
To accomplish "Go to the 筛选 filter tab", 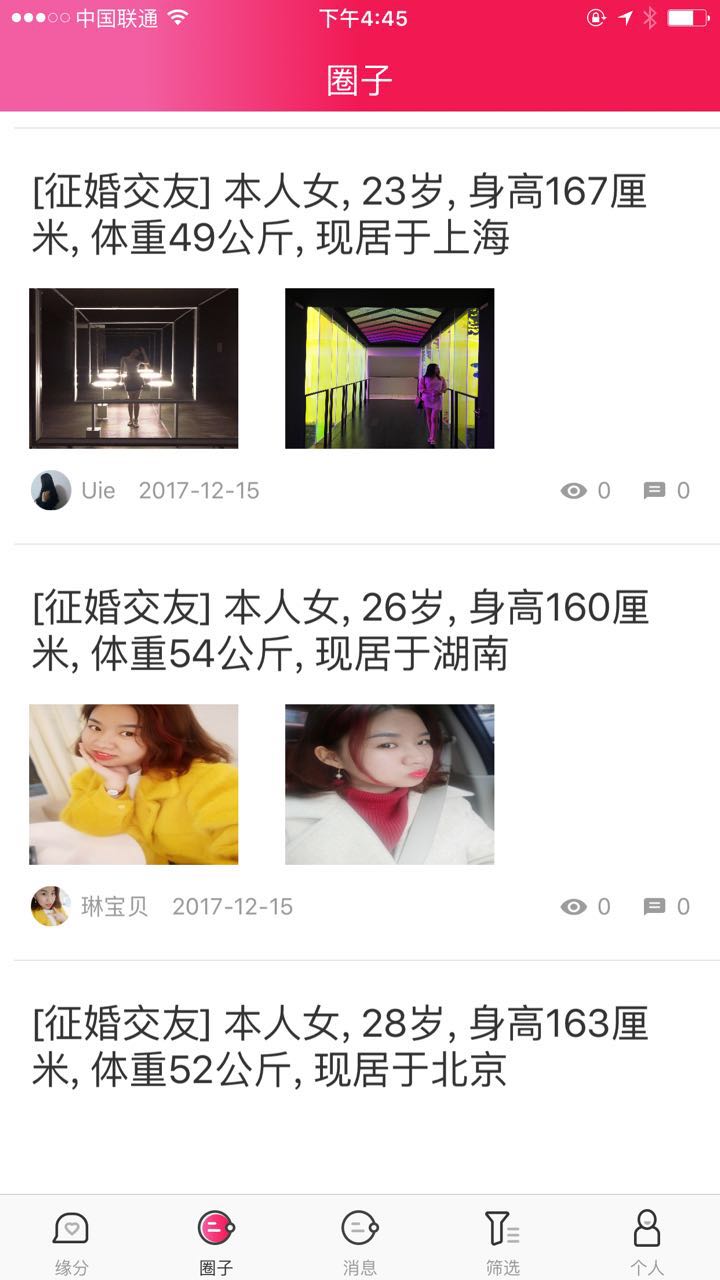I will point(502,1240).
